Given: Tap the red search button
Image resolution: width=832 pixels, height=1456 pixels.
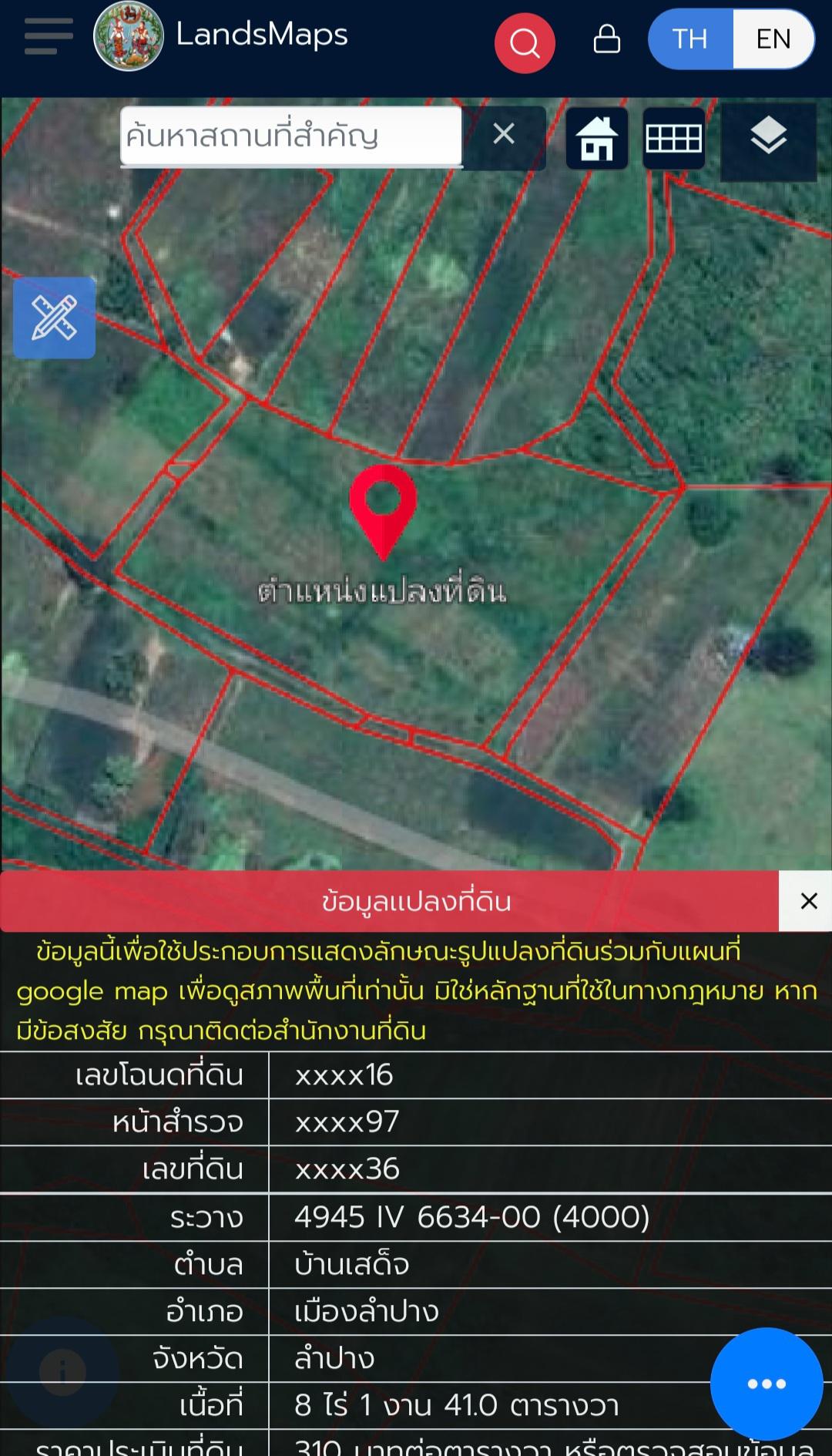Looking at the screenshot, I should point(525,42).
